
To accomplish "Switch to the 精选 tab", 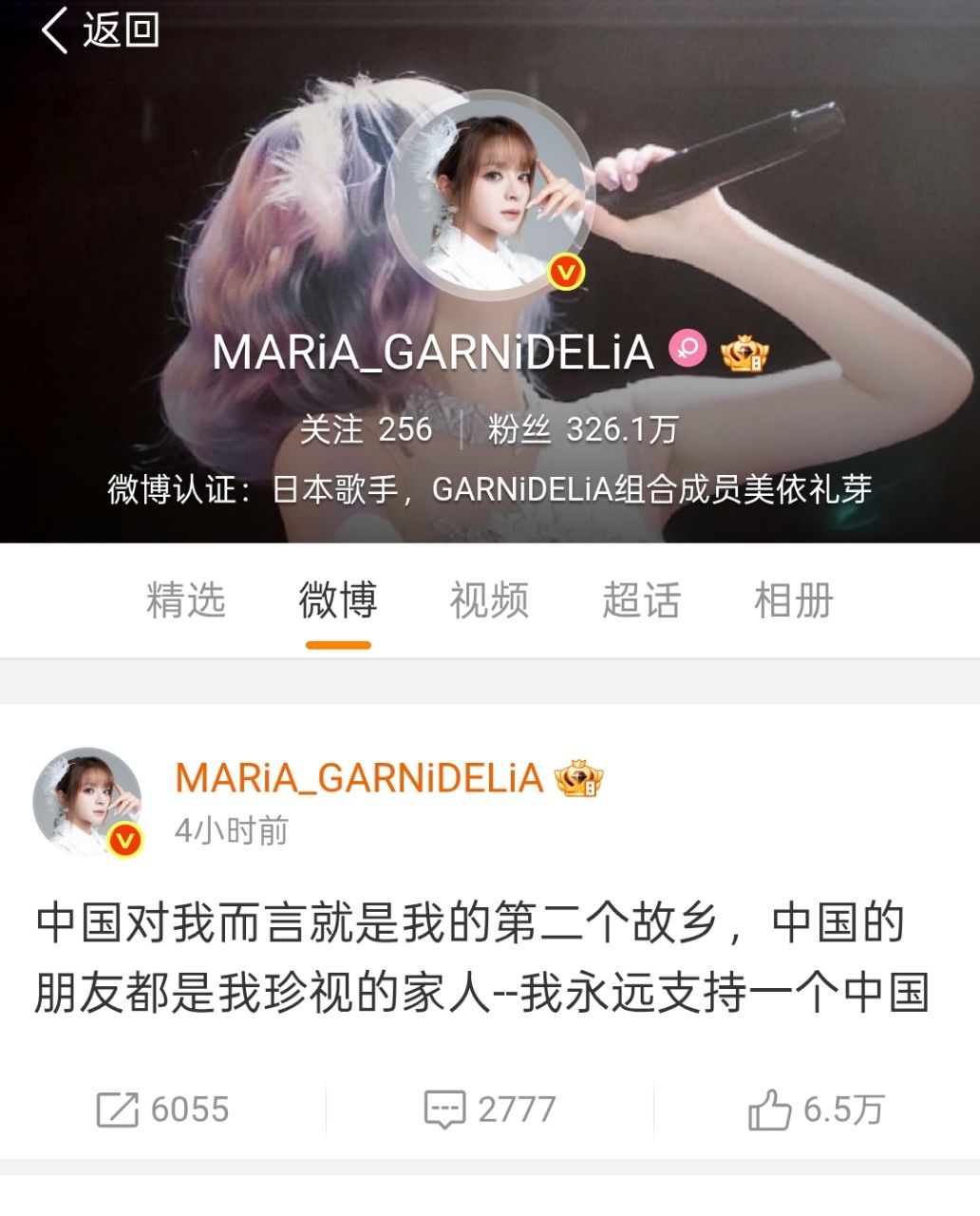I will pos(186,600).
